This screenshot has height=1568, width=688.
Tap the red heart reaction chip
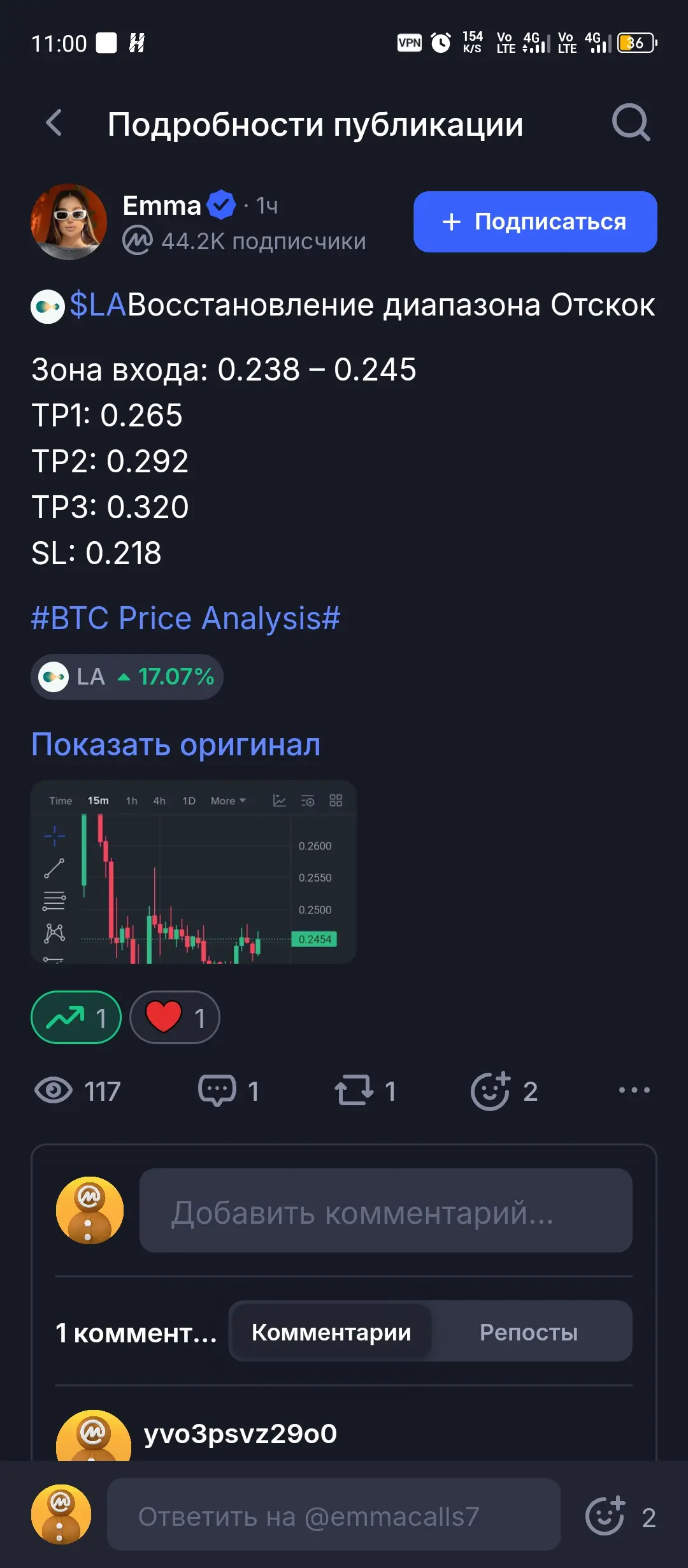pyautogui.click(x=175, y=1017)
